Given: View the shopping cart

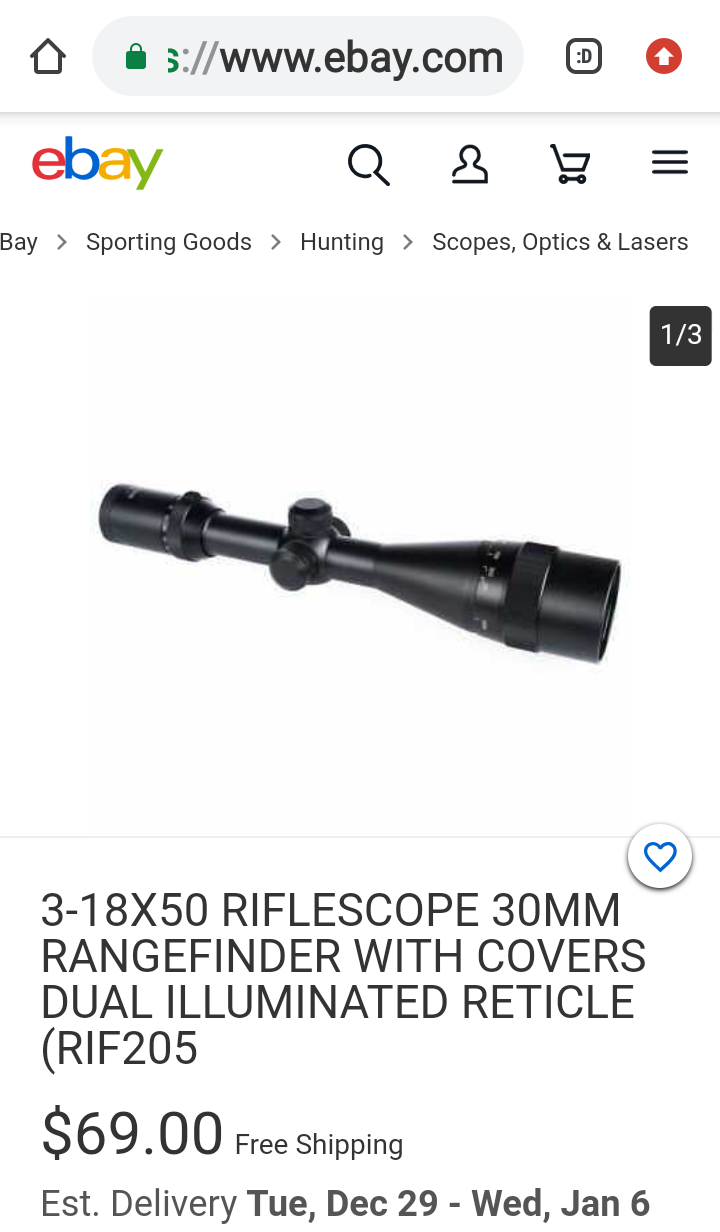Looking at the screenshot, I should coord(570,164).
